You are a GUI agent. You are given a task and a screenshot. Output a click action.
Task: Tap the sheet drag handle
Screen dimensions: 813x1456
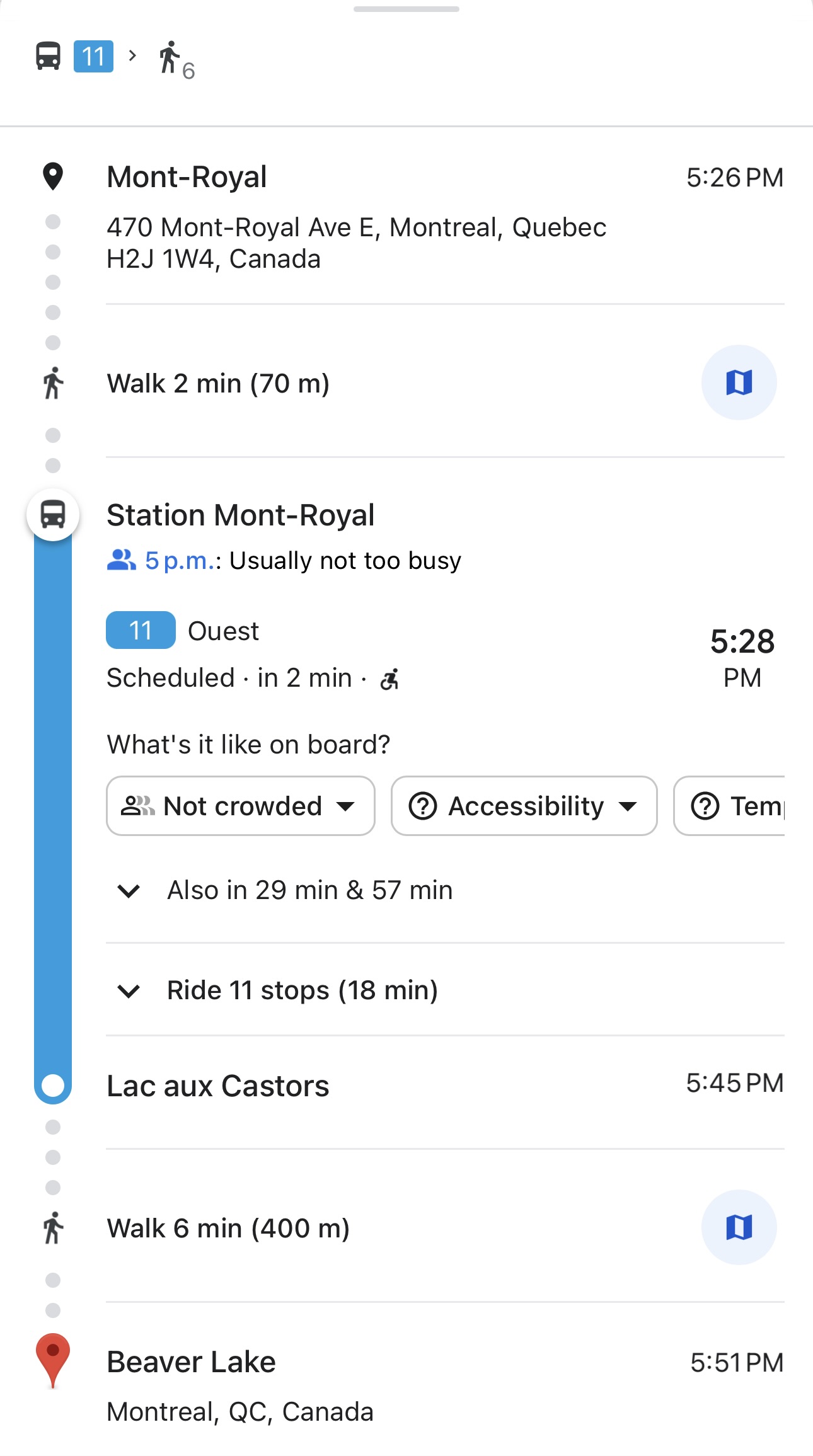407,9
